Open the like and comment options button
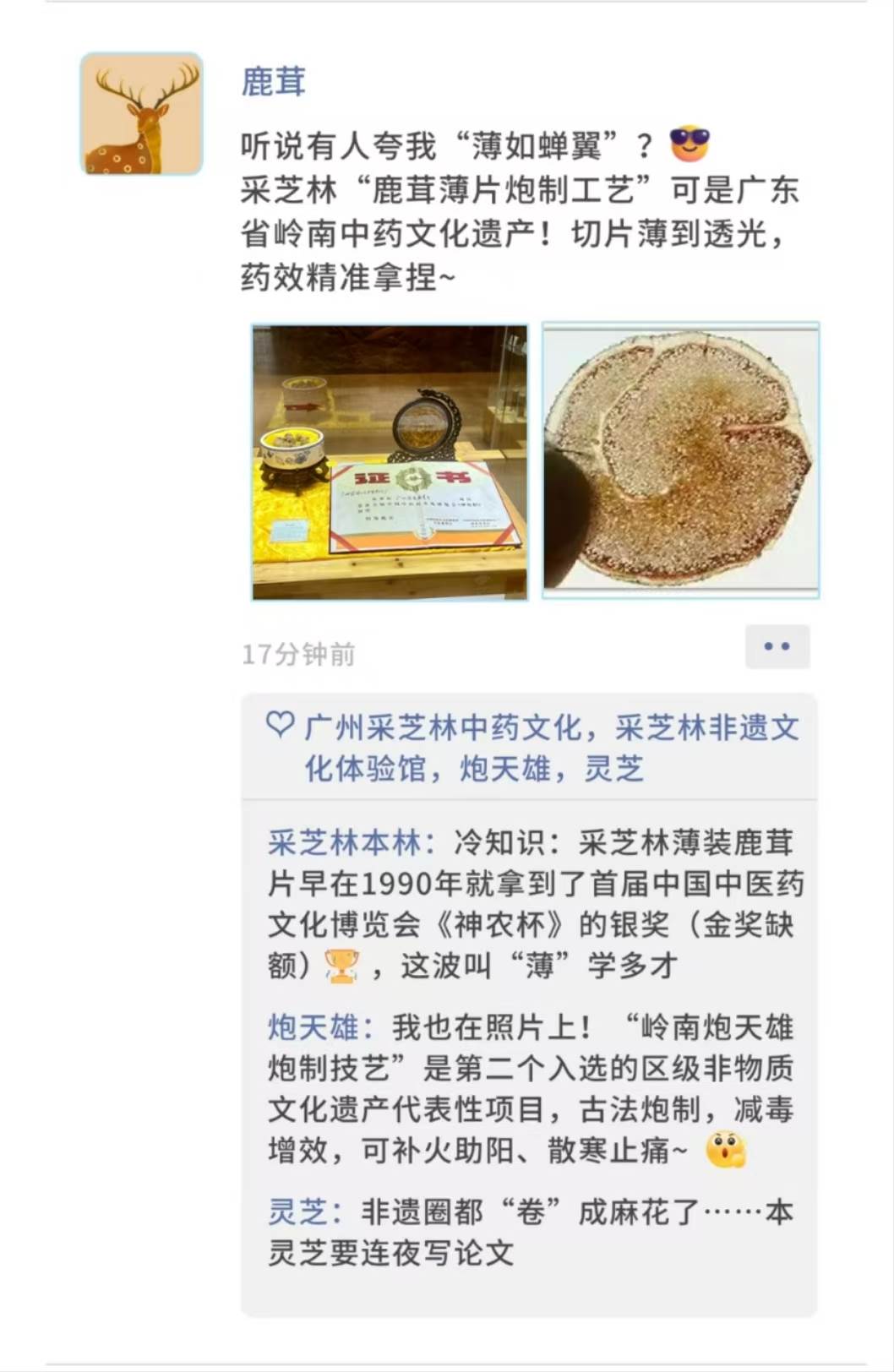894x1372 pixels. pyautogui.click(x=777, y=647)
